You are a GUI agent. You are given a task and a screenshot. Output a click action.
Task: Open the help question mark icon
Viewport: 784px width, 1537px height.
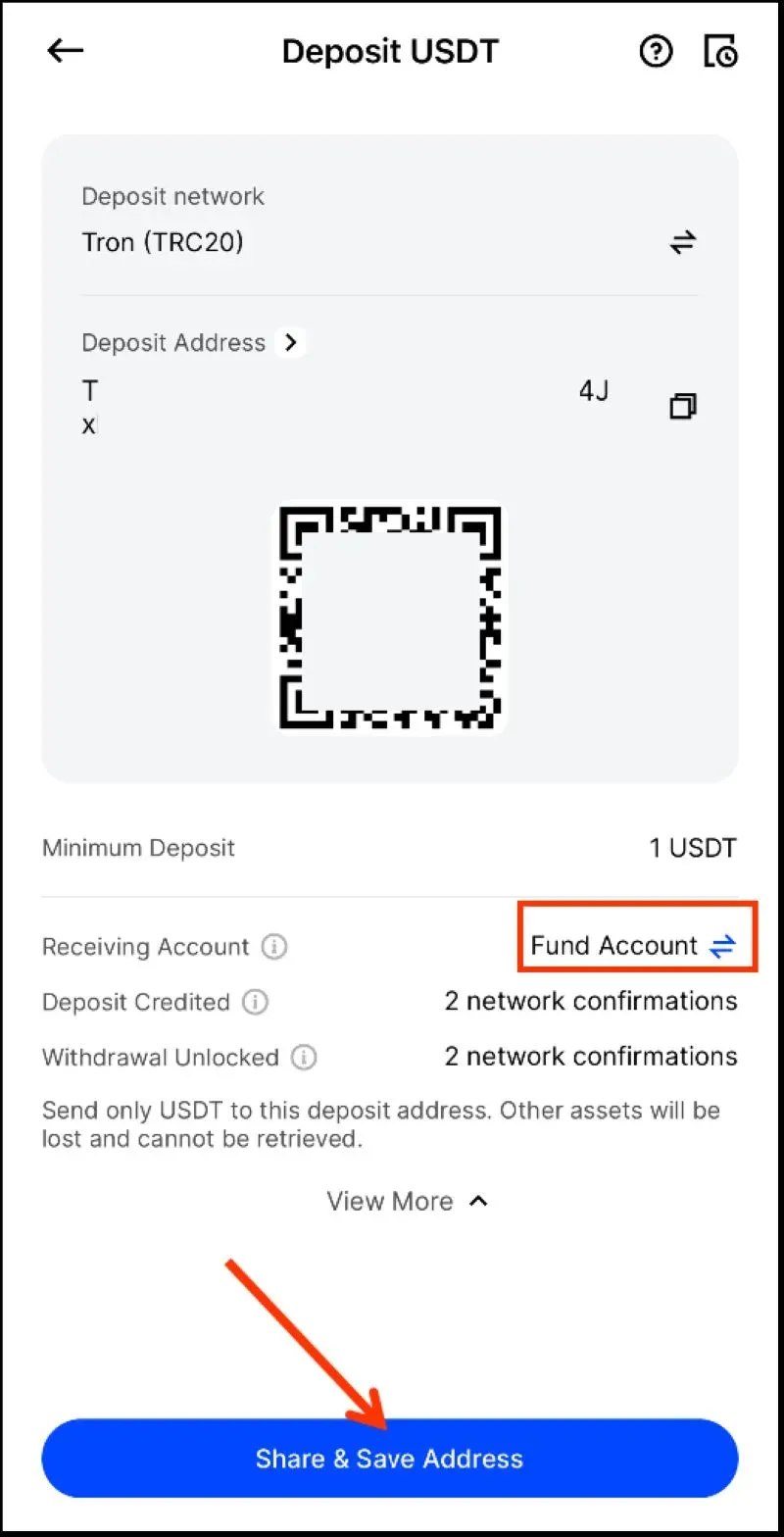(656, 52)
